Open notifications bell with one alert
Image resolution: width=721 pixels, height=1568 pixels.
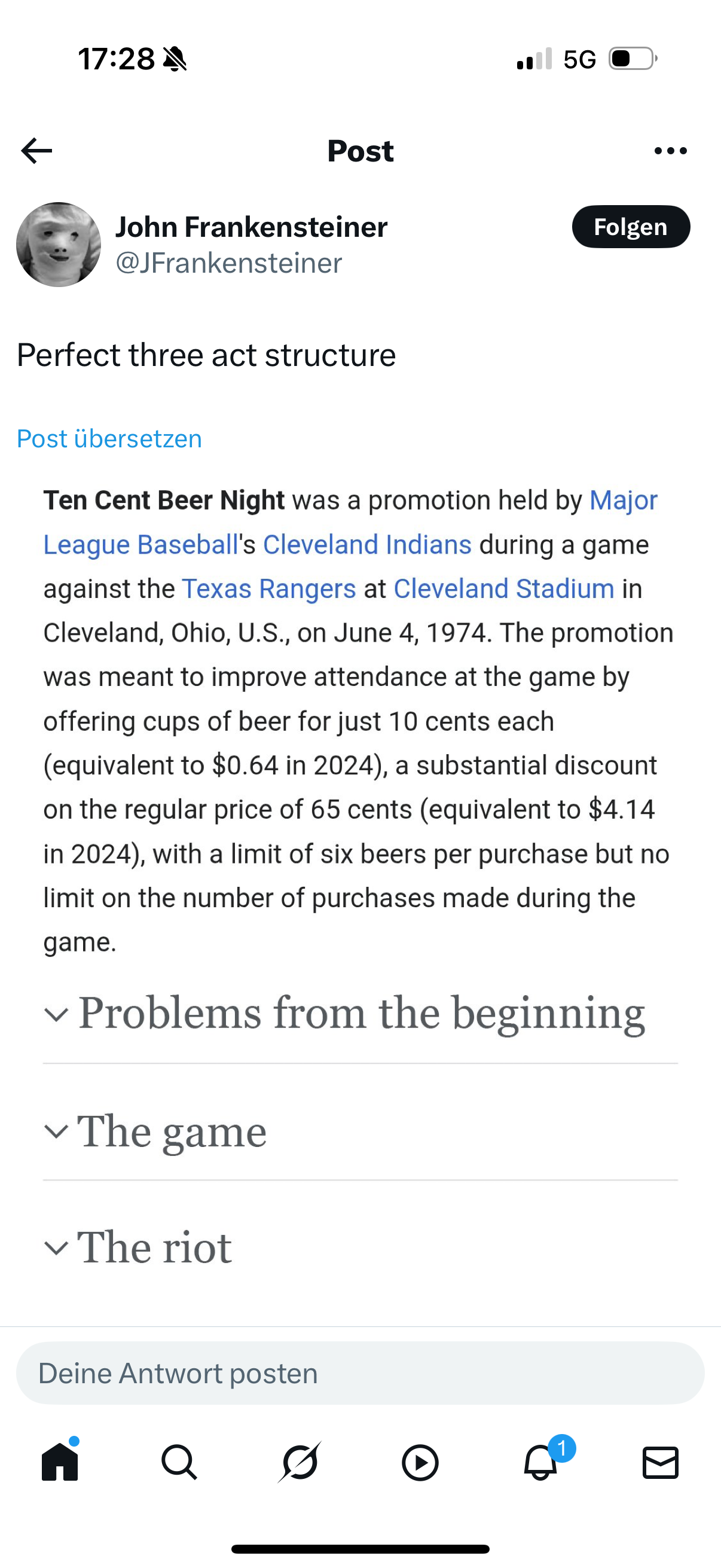(x=540, y=1462)
